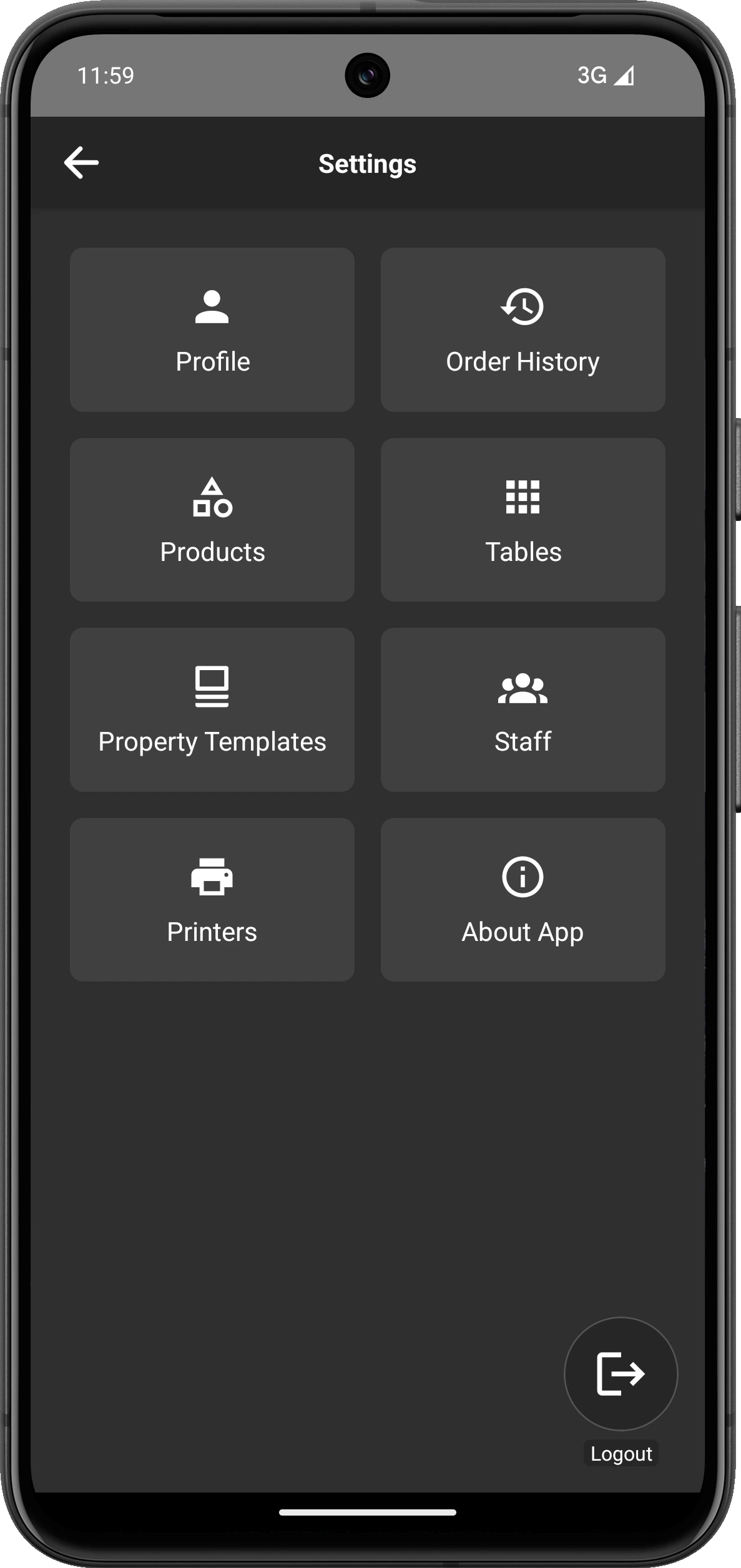Manage Staff settings
This screenshot has height=1568, width=741.
[523, 709]
